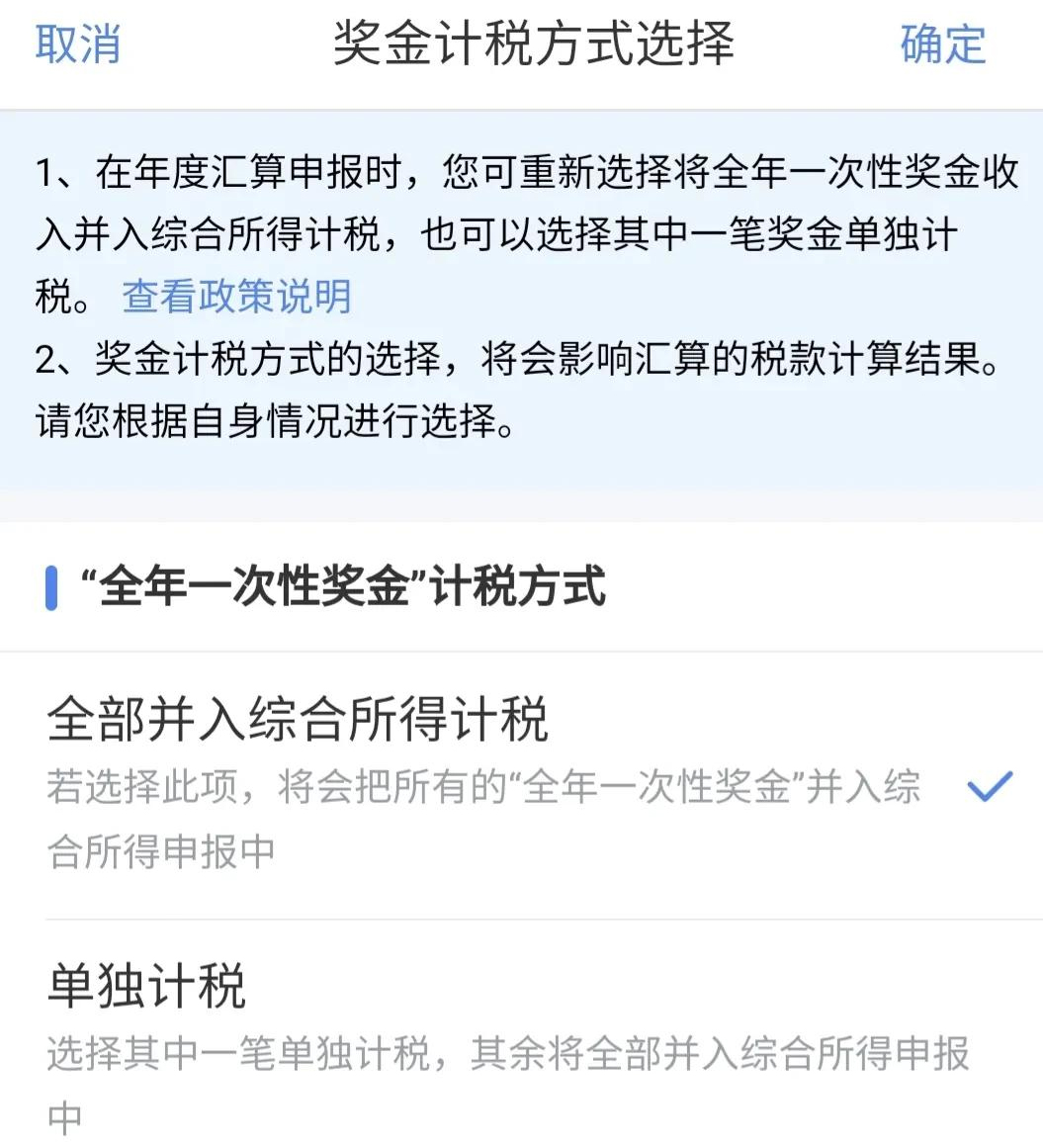Tap the 取消 cancel text in top-left corner
This screenshot has height=1148, width=1043.
77,44
